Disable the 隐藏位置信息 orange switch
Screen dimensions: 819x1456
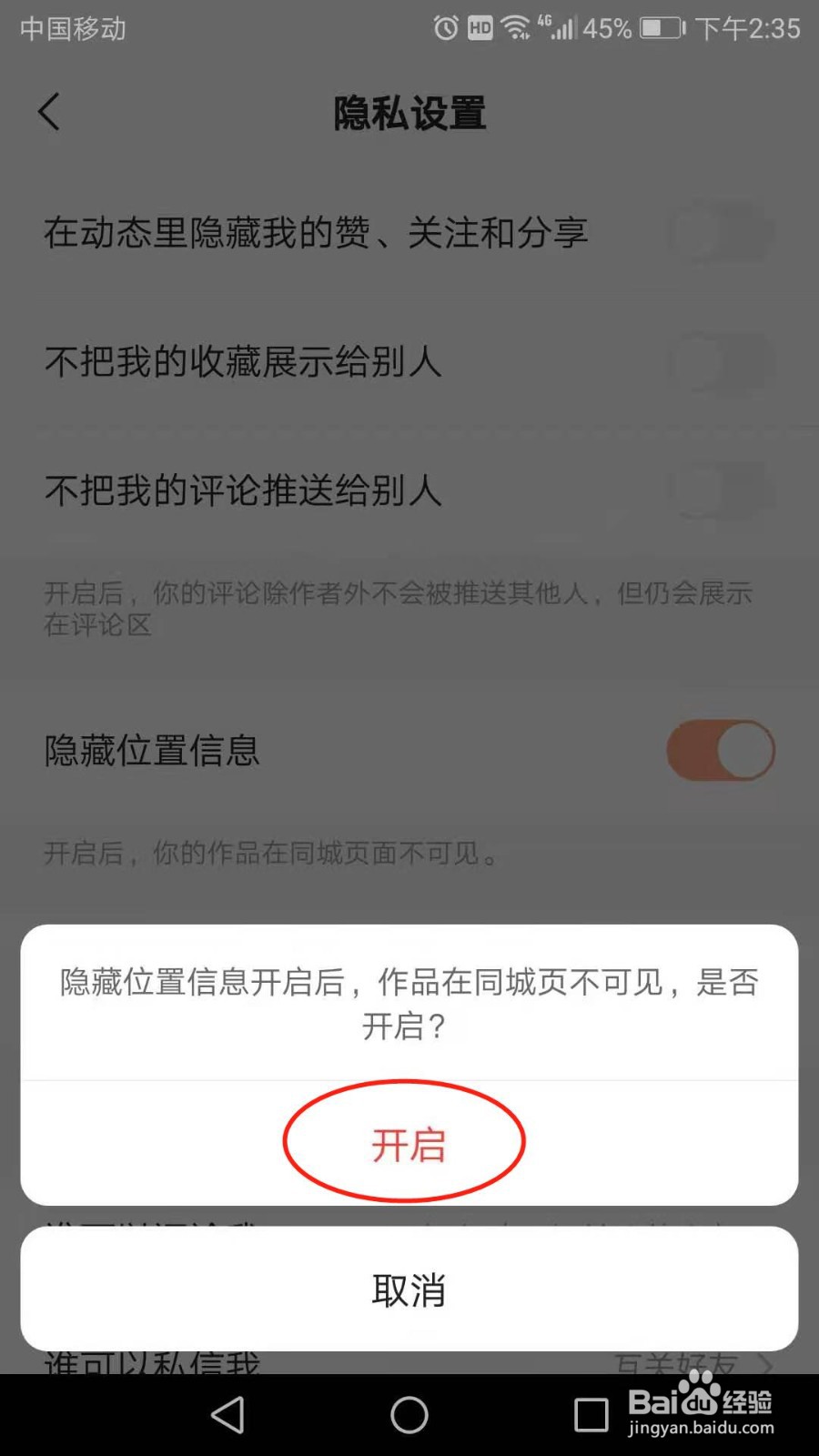pyautogui.click(x=720, y=750)
